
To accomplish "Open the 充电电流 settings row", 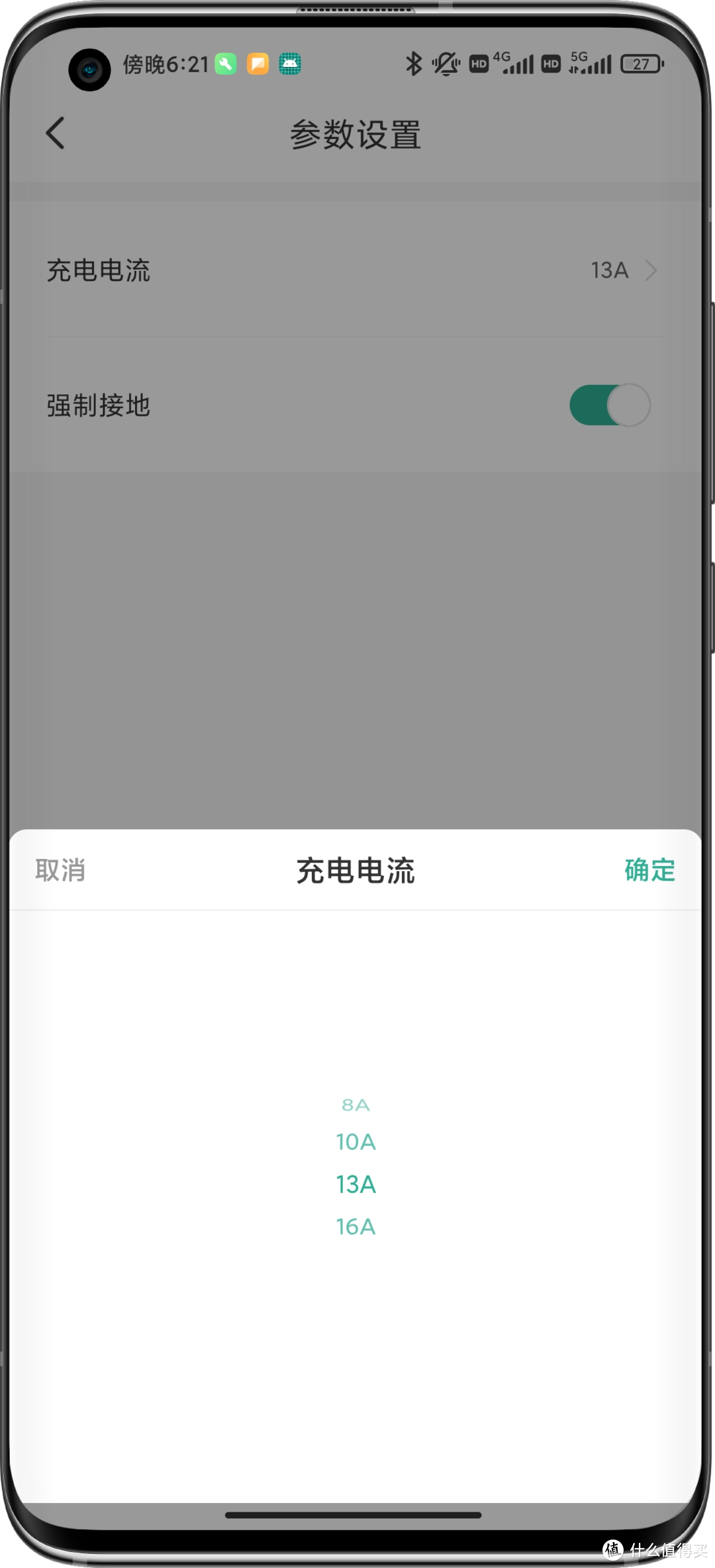I will pyautogui.click(x=356, y=270).
